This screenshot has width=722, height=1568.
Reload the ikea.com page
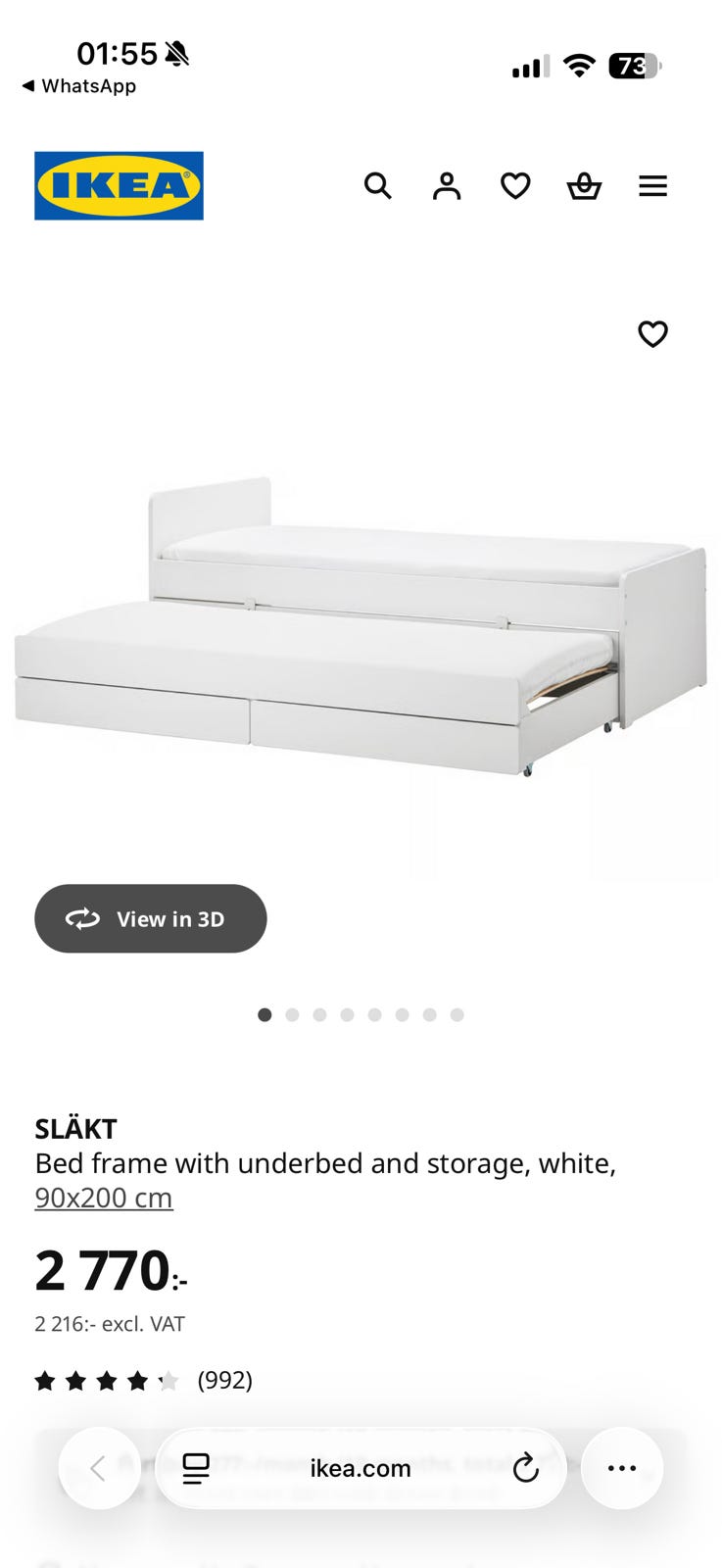(x=526, y=1468)
